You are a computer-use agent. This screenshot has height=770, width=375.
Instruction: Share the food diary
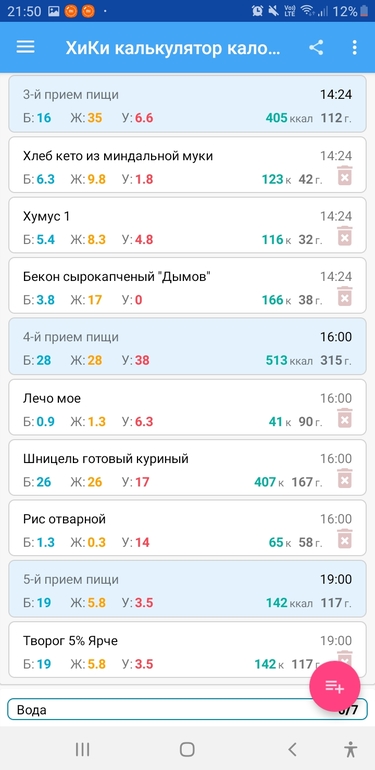coord(316,47)
